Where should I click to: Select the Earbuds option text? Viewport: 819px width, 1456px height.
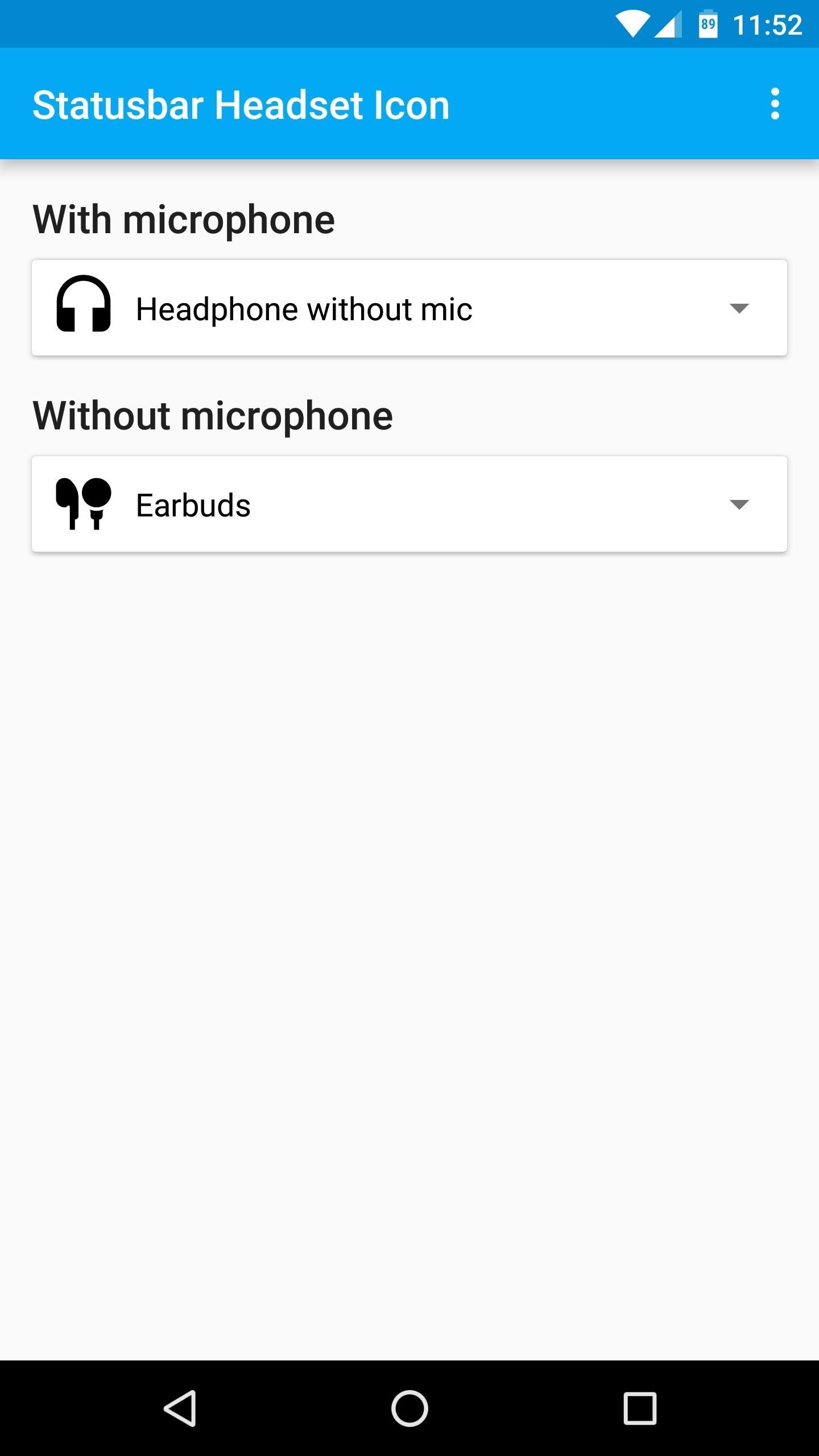[192, 505]
